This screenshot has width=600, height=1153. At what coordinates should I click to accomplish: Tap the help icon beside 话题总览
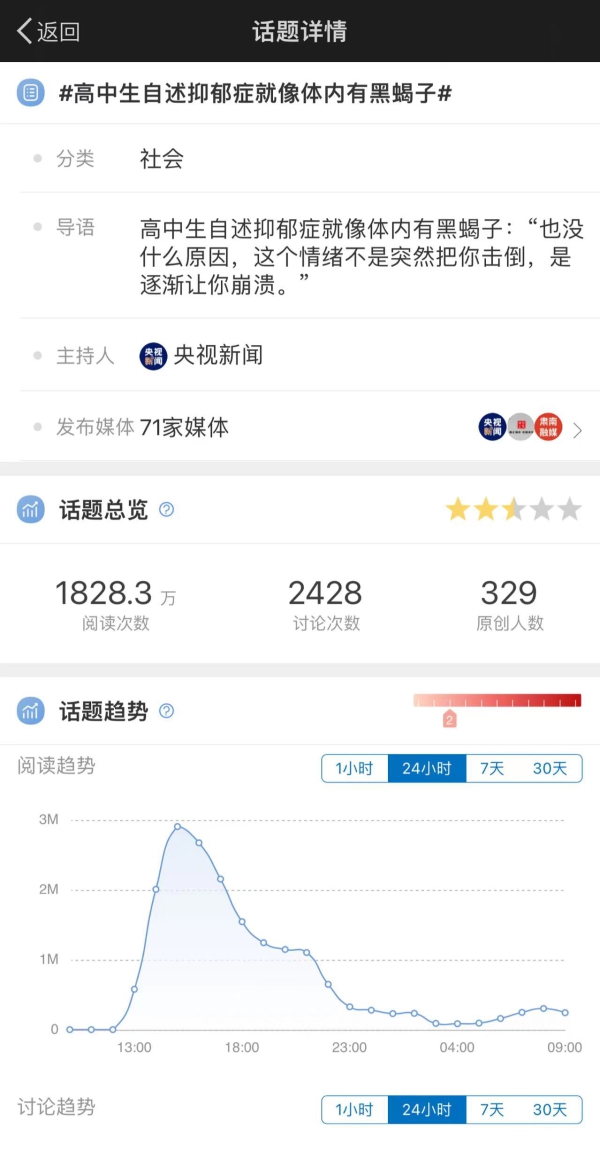point(167,510)
